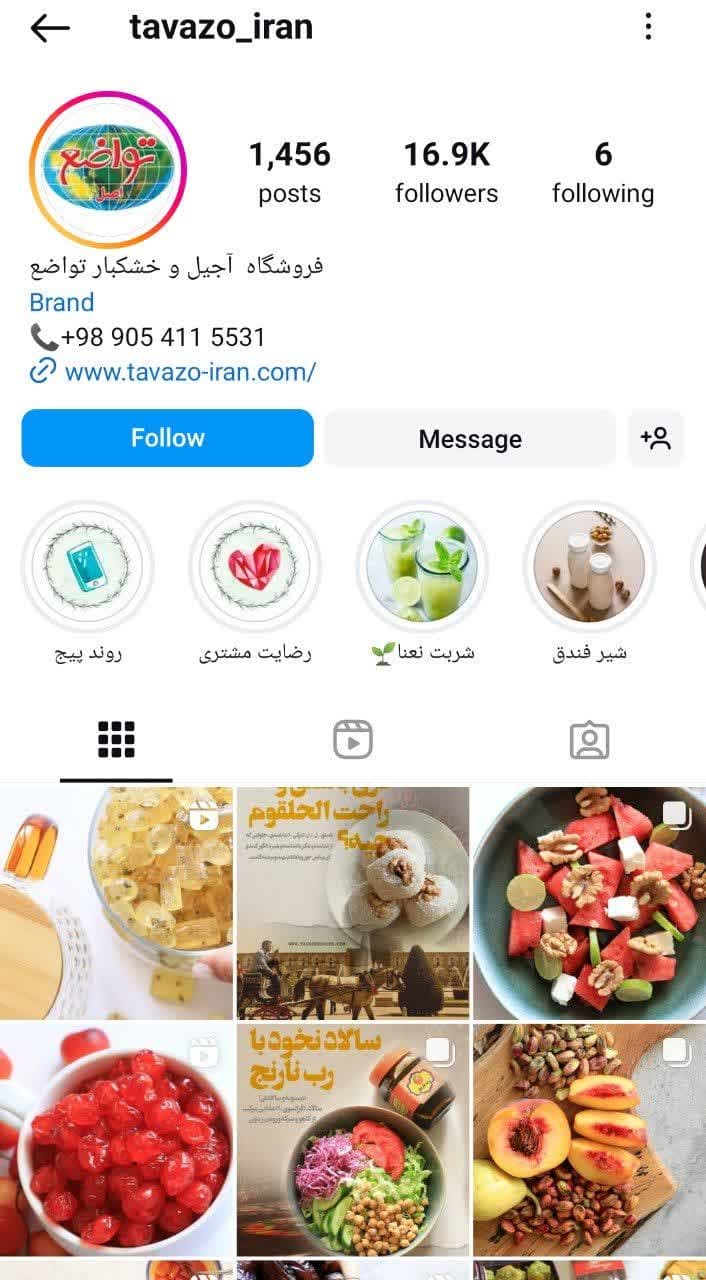View the 16.9K followers list
This screenshot has width=706, height=1280.
click(x=446, y=172)
